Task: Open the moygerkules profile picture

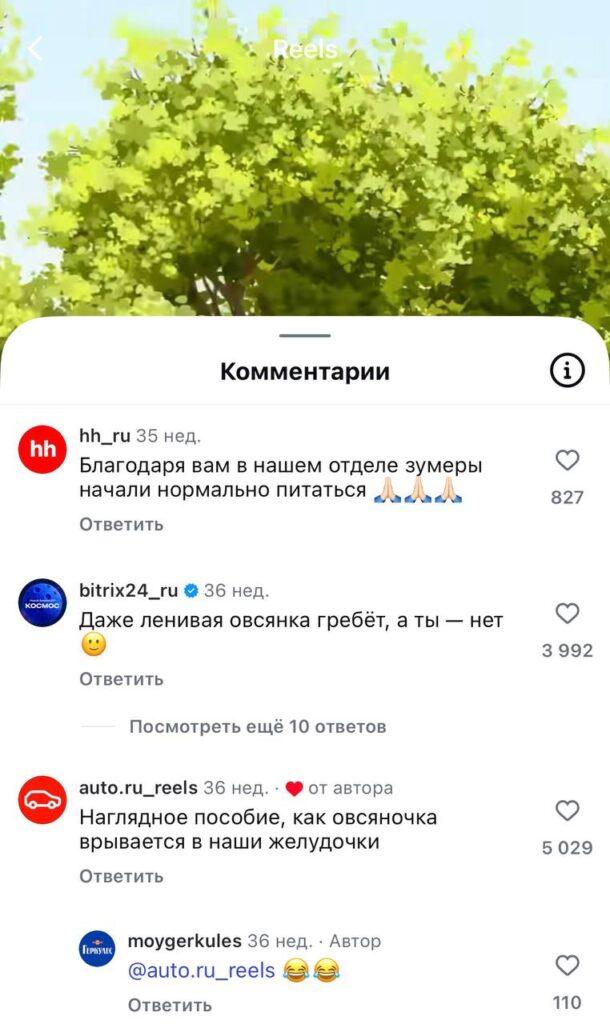Action: 97,948
